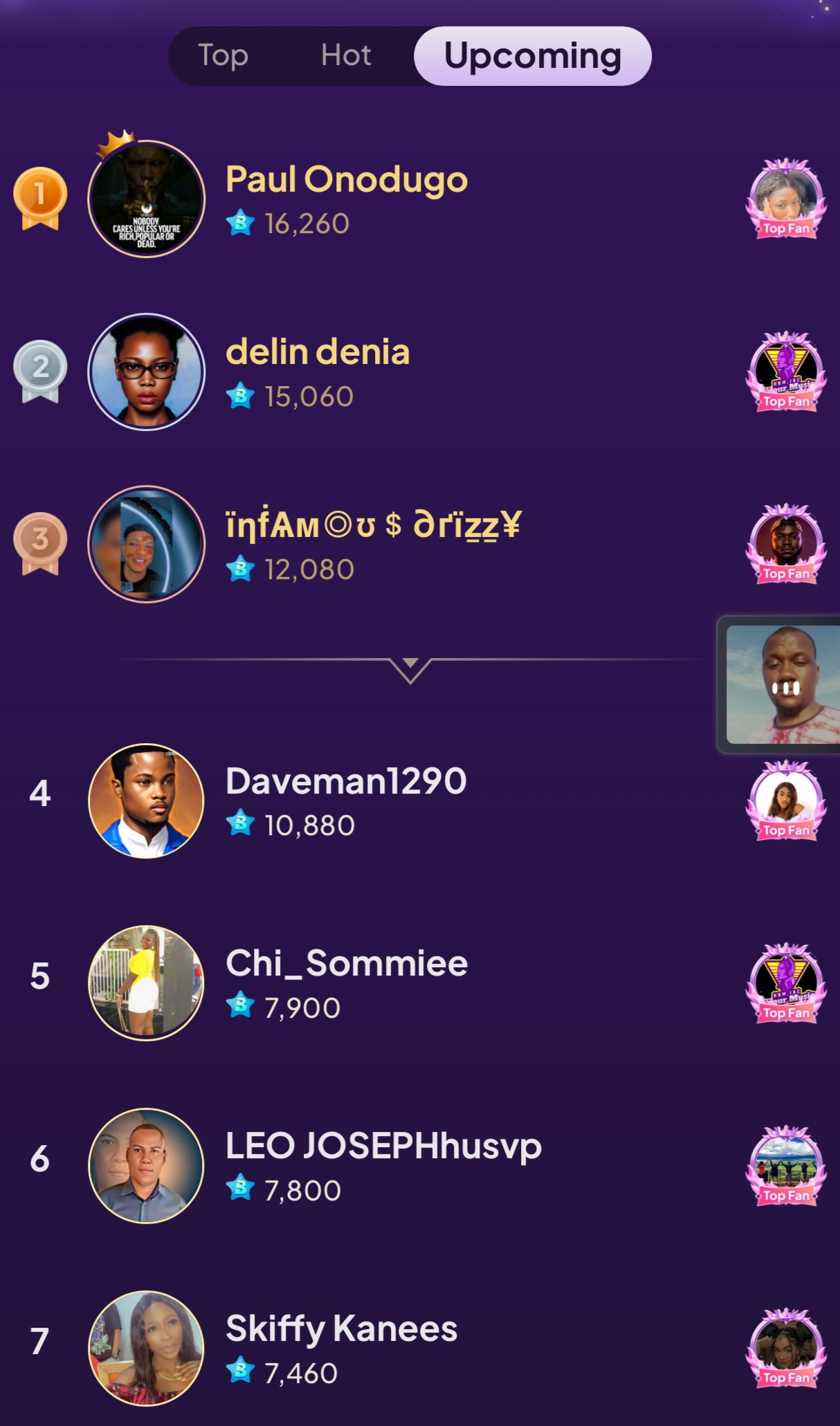This screenshot has width=840, height=1426.
Task: Switch to the Hot tab
Action: pyautogui.click(x=346, y=55)
